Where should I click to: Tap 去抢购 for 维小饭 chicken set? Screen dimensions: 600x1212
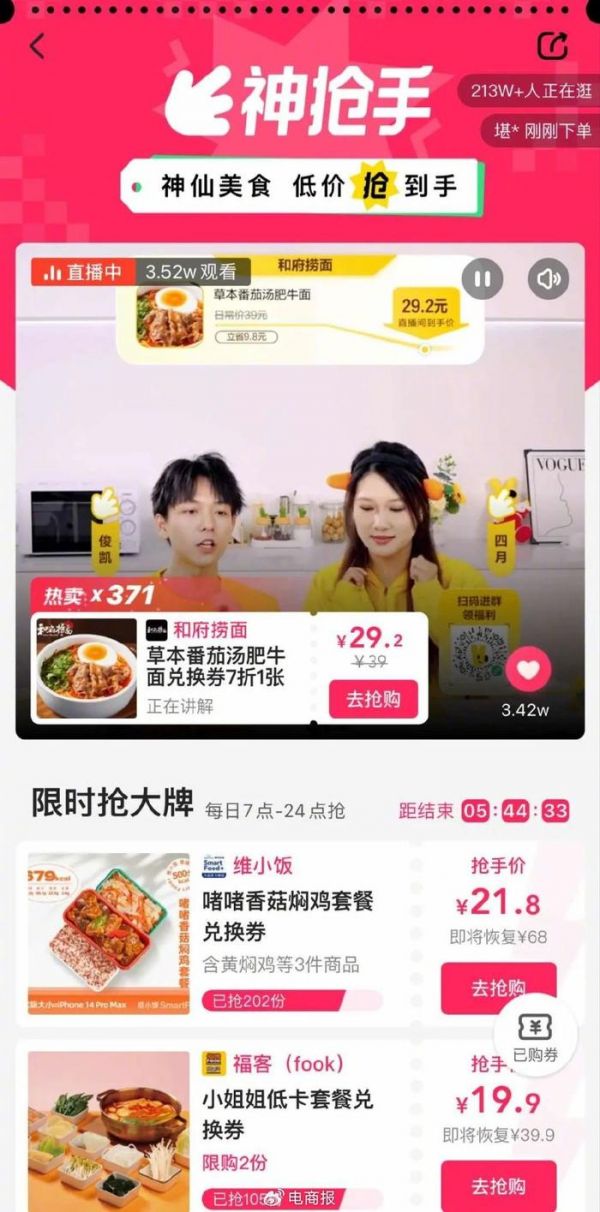click(x=497, y=988)
